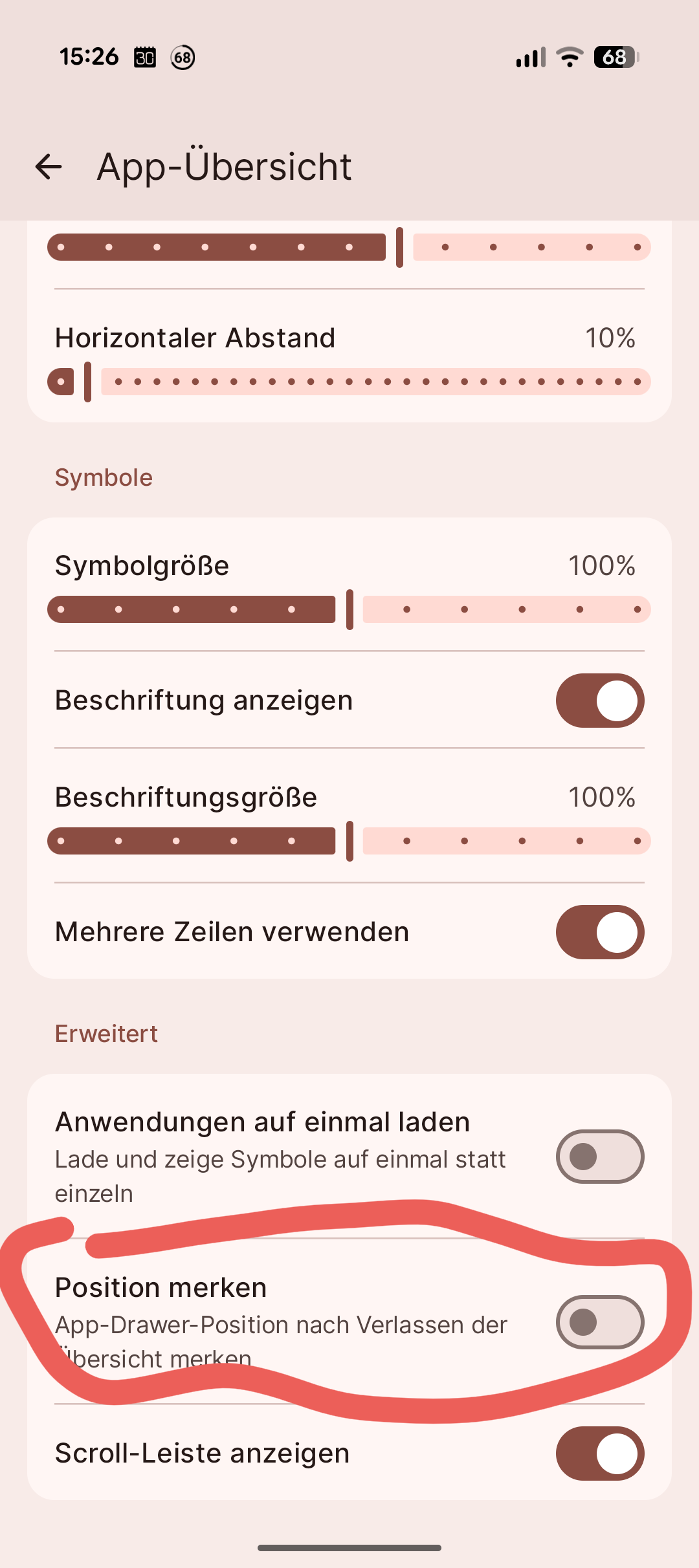Go back from App-Übersicht

(49, 167)
